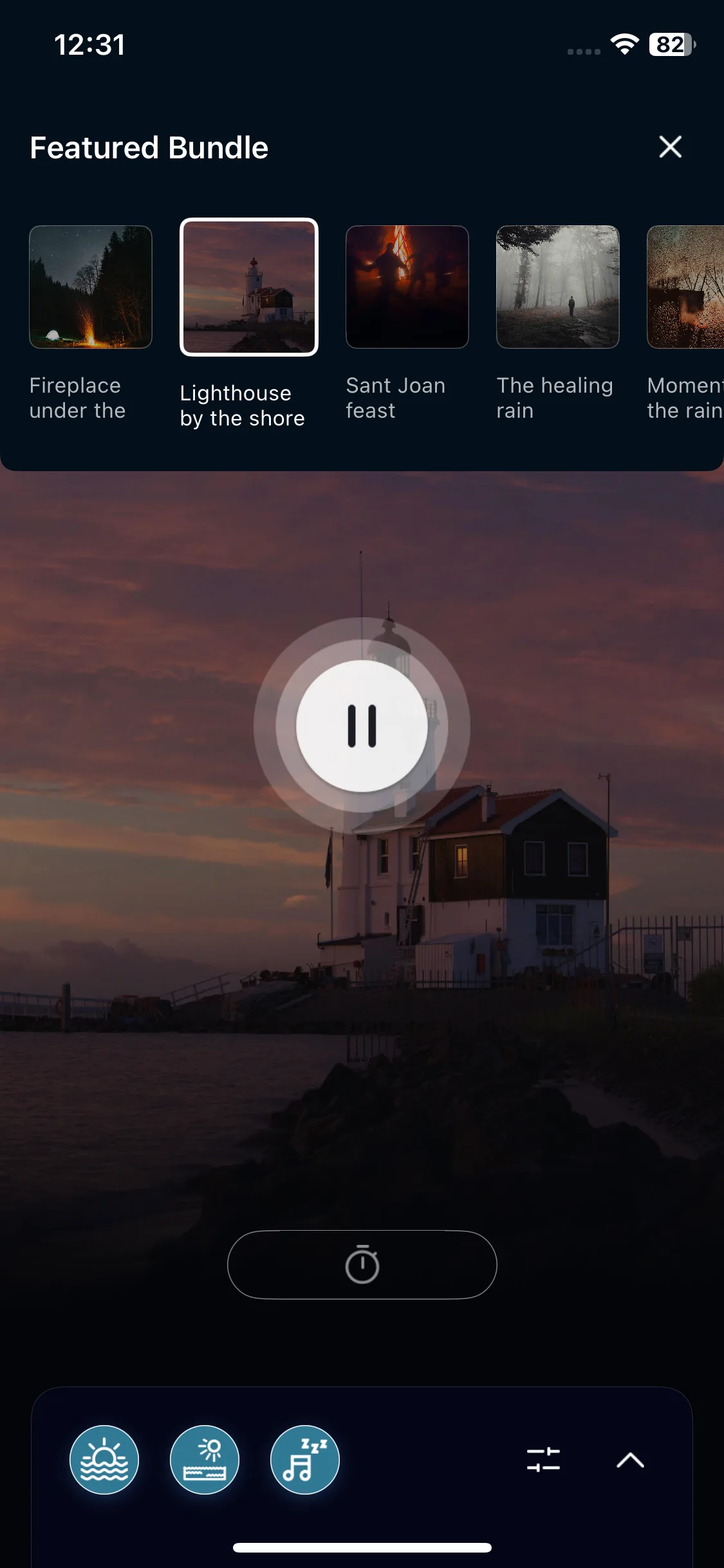Open the sound mixer sliders
The width and height of the screenshot is (724, 1568).
pyautogui.click(x=543, y=1460)
